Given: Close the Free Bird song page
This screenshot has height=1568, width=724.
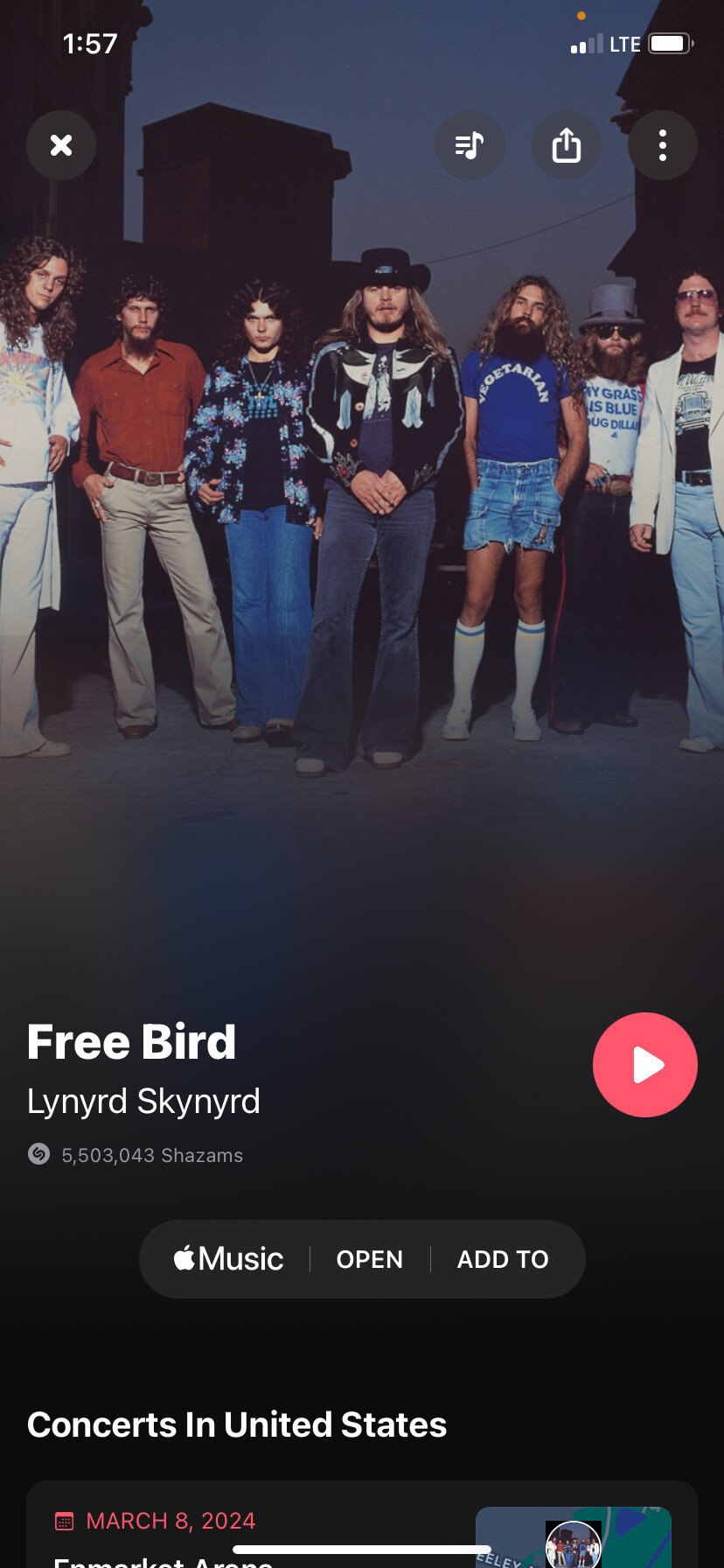Looking at the screenshot, I should 61,145.
